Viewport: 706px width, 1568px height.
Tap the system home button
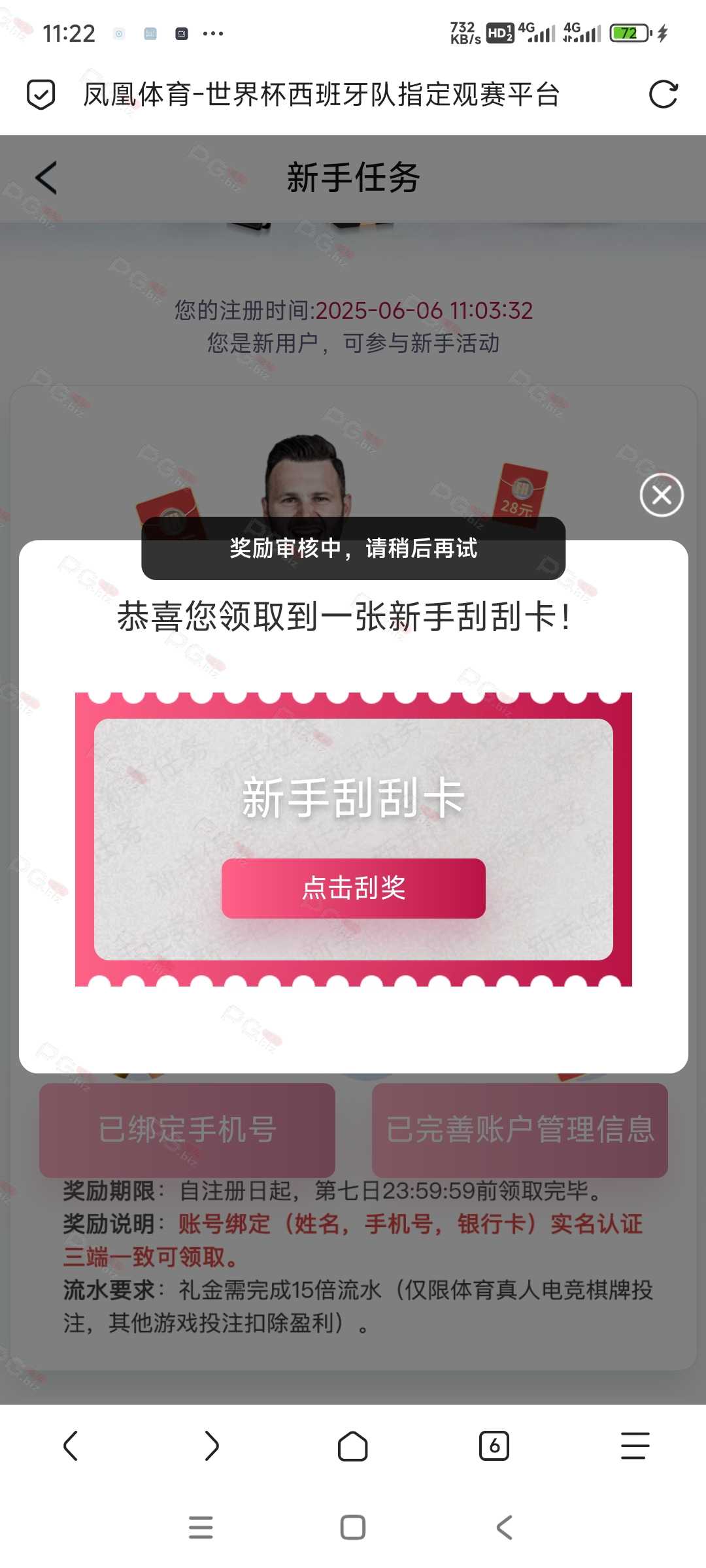pos(353,1527)
